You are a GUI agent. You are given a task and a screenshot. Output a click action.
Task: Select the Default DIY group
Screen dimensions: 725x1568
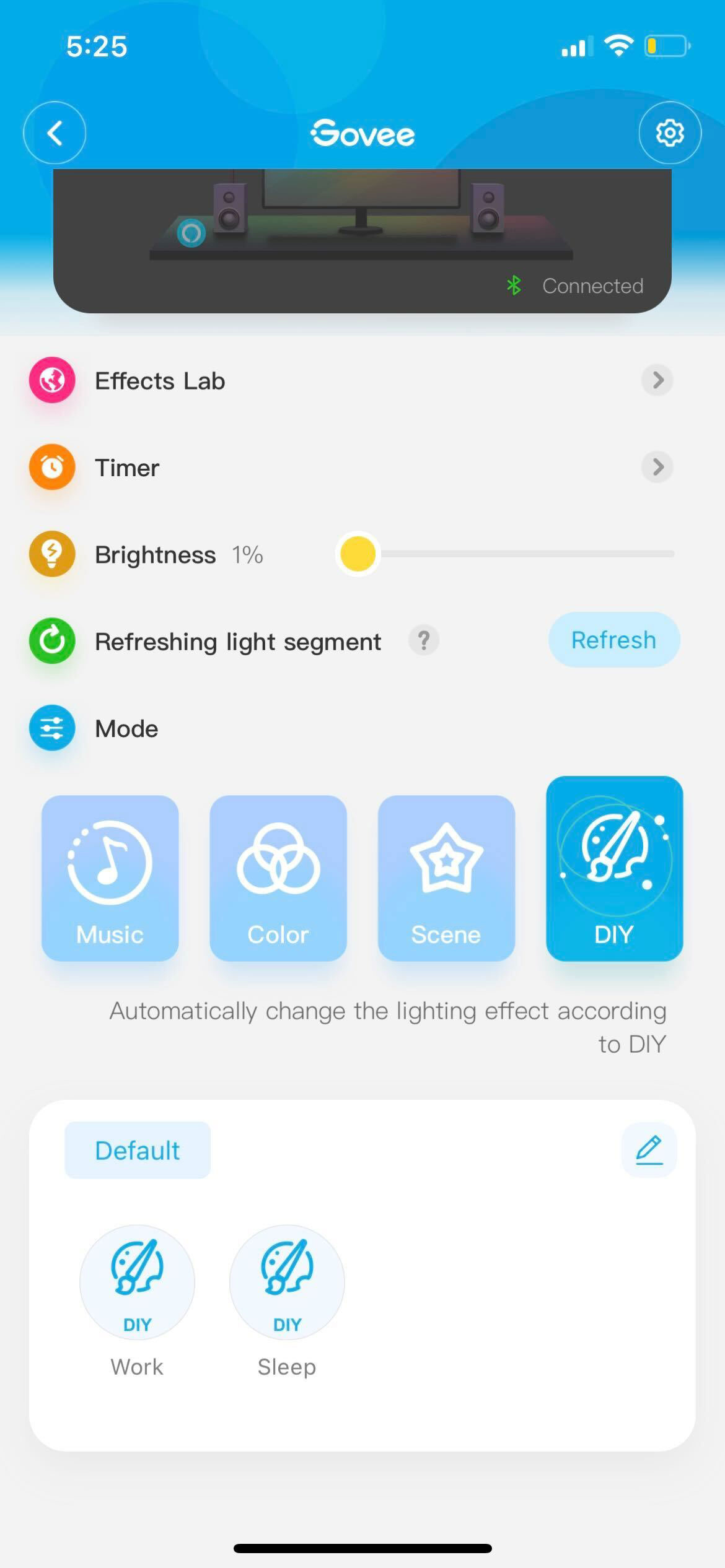(138, 1151)
